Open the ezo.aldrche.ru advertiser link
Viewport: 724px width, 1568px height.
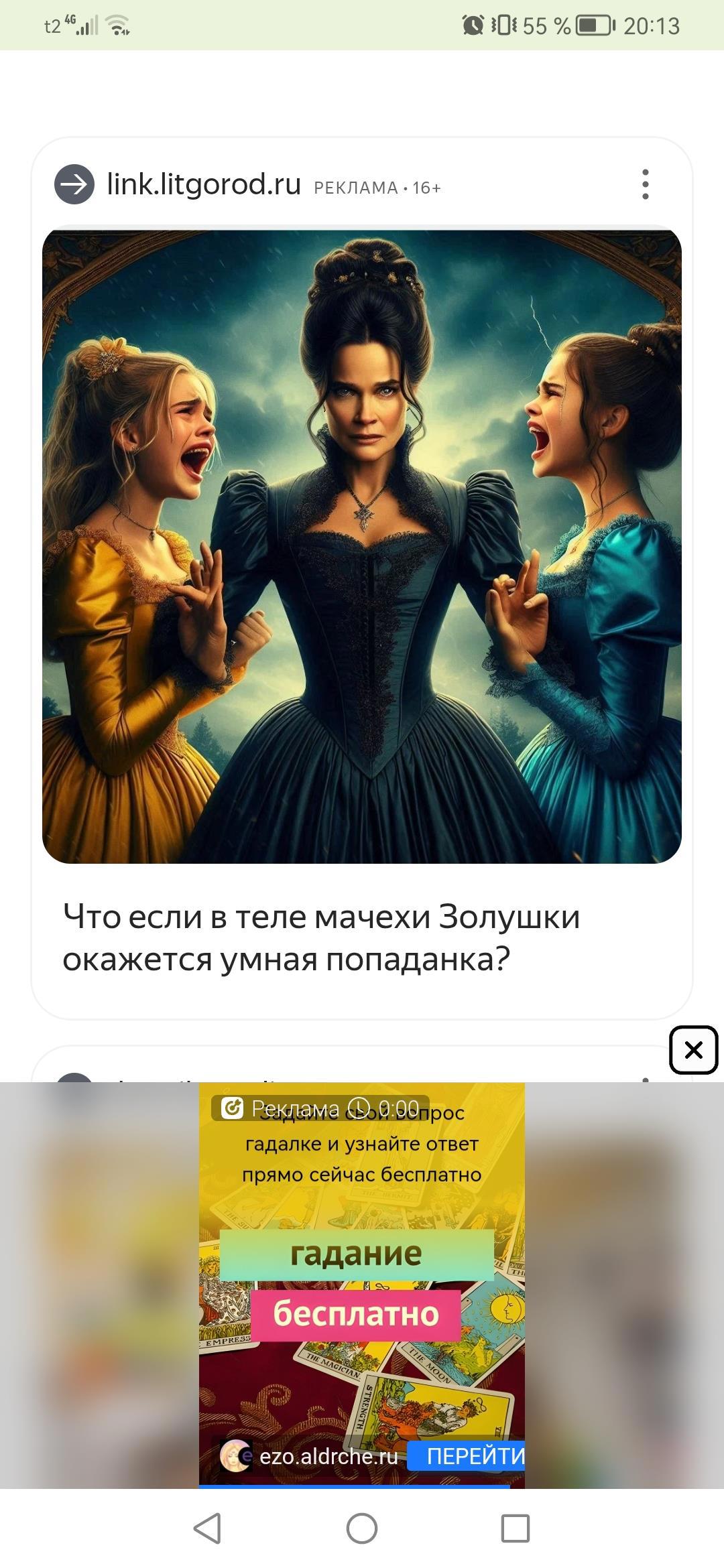click(328, 1457)
